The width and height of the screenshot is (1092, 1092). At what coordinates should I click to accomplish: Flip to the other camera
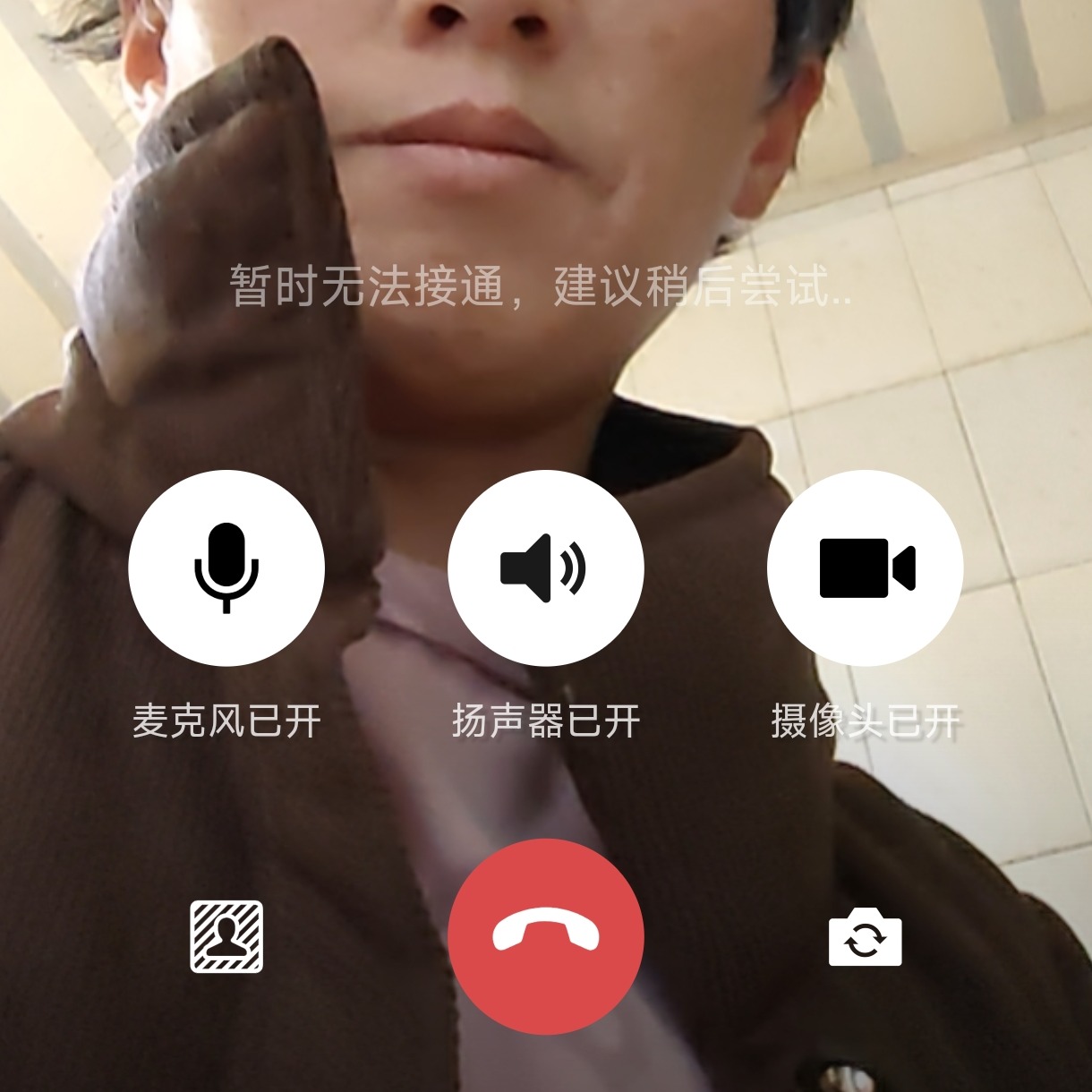[865, 938]
